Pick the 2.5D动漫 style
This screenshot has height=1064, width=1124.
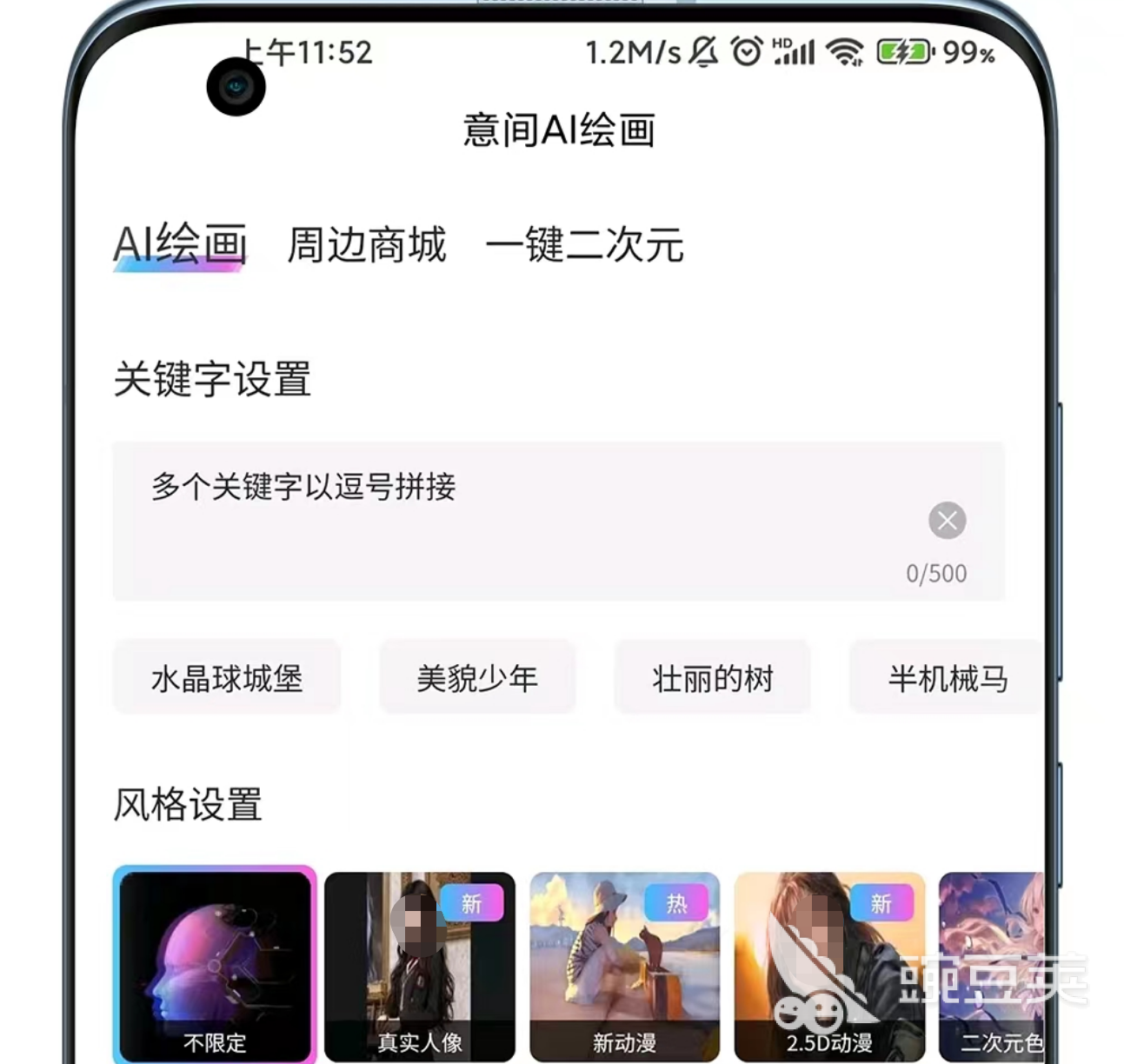(x=829, y=965)
